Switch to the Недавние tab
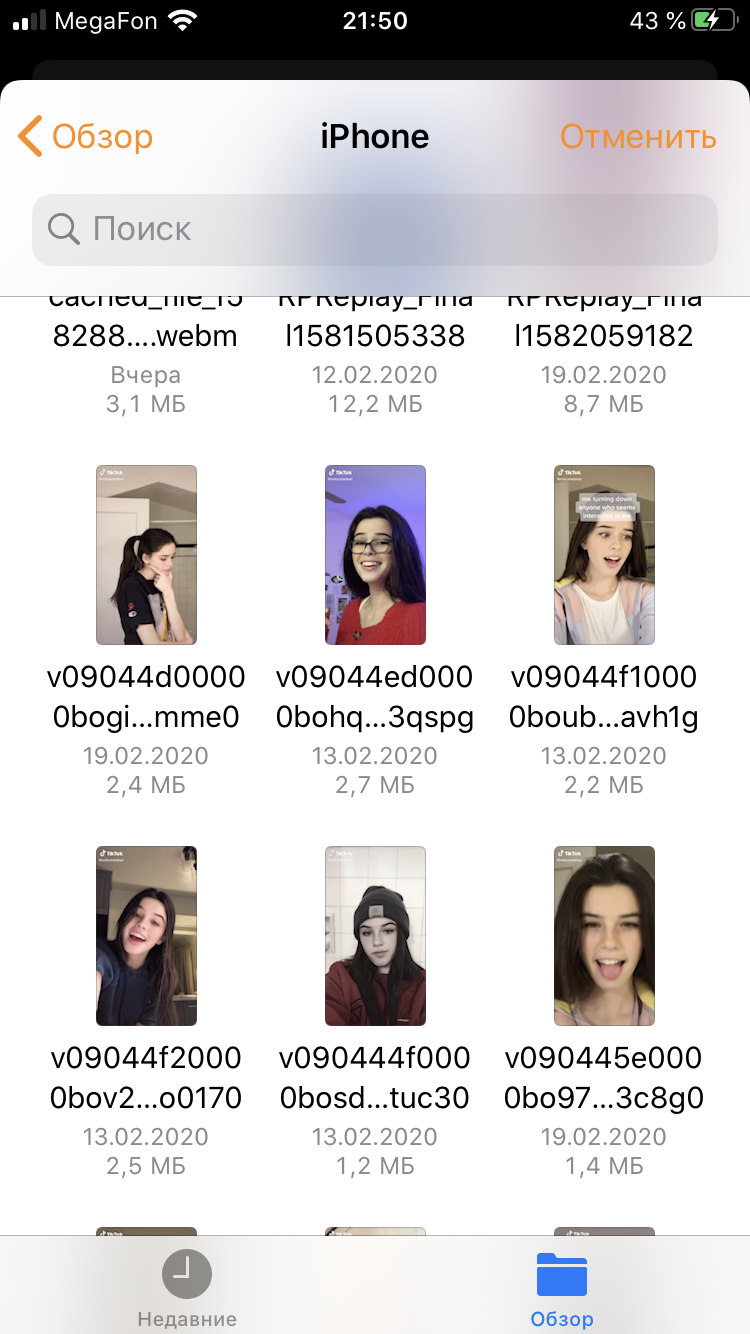Image resolution: width=750 pixels, height=1334 pixels. 187,1289
